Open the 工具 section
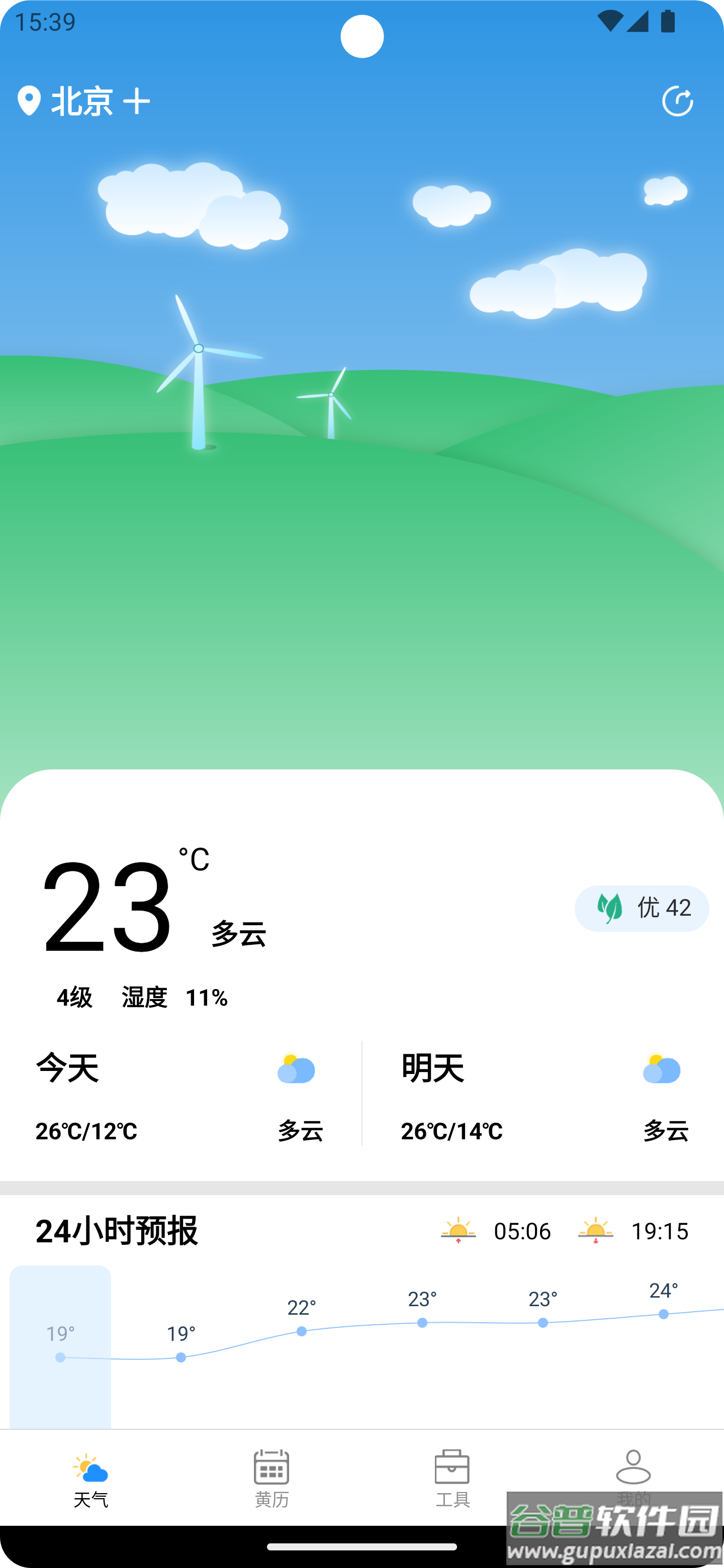The image size is (724, 1568). tap(453, 1485)
